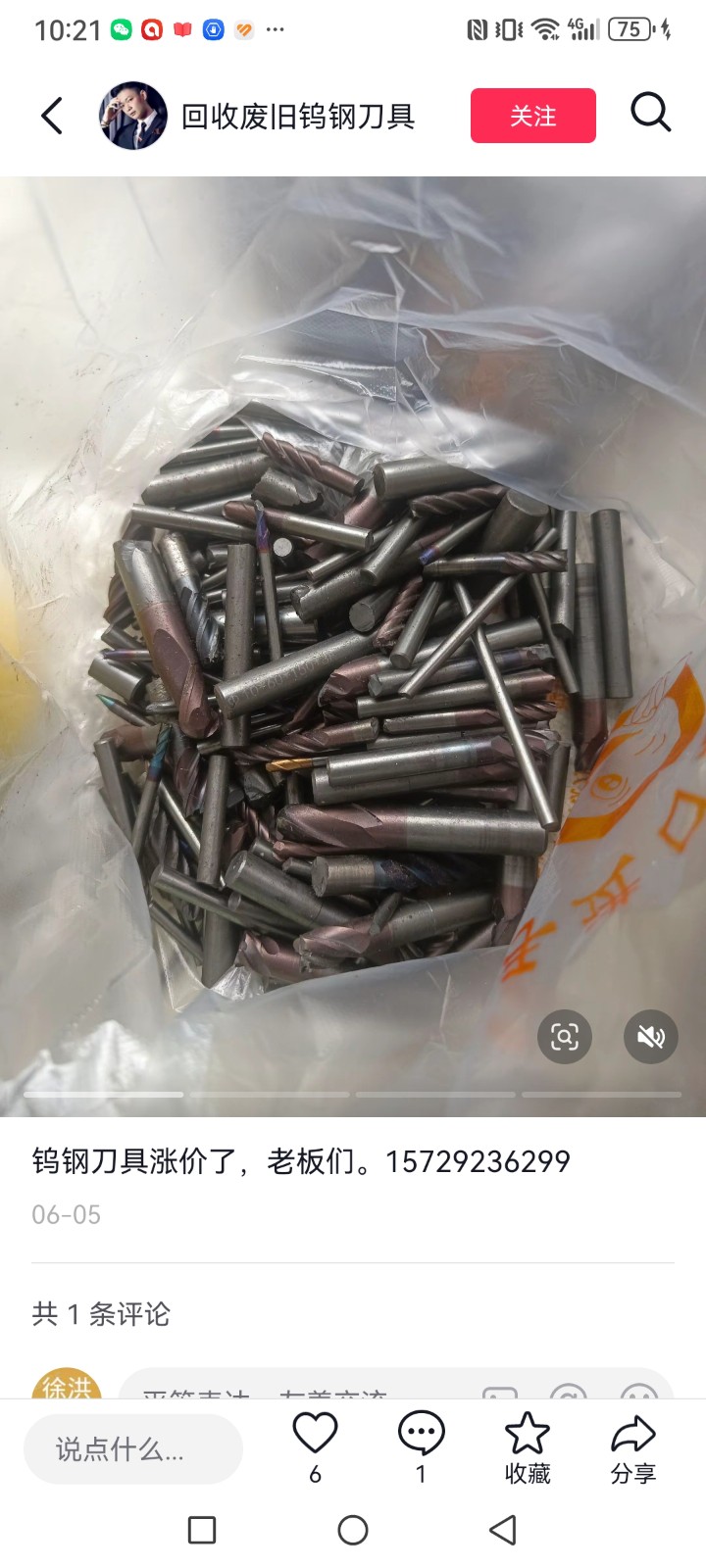
Task: Share the post with the 分享 arrow
Action: point(633,1434)
